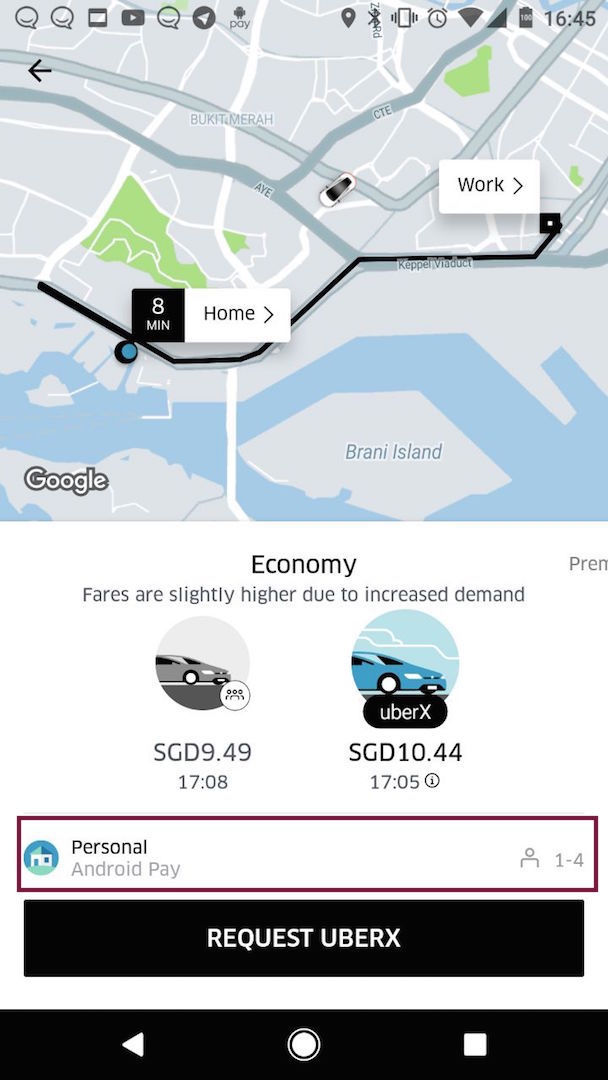Edit the Home pickup location

(237, 315)
